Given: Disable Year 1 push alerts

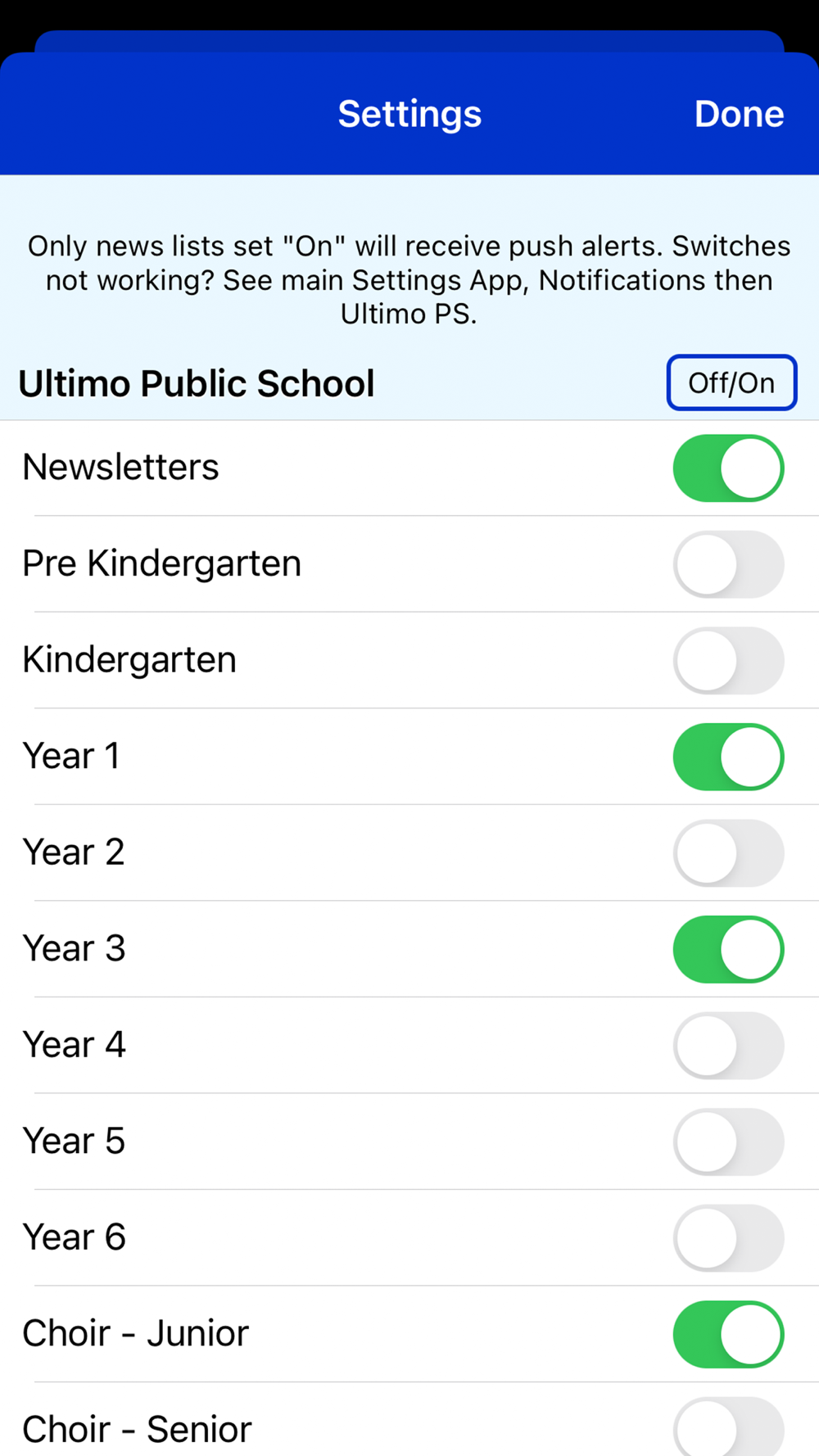Looking at the screenshot, I should pos(728,757).
